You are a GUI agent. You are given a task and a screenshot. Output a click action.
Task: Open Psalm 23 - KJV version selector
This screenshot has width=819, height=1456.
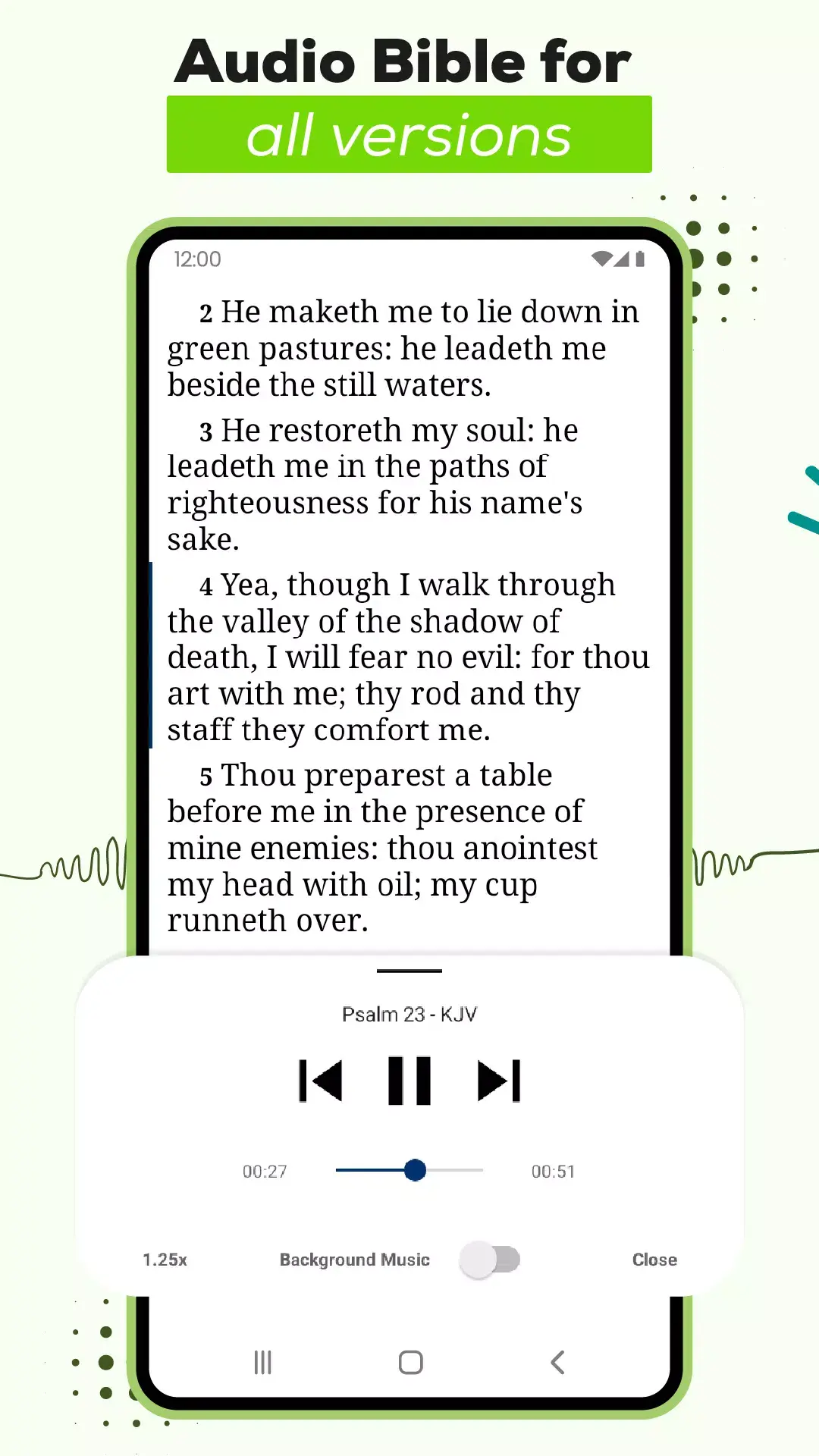(x=409, y=1013)
